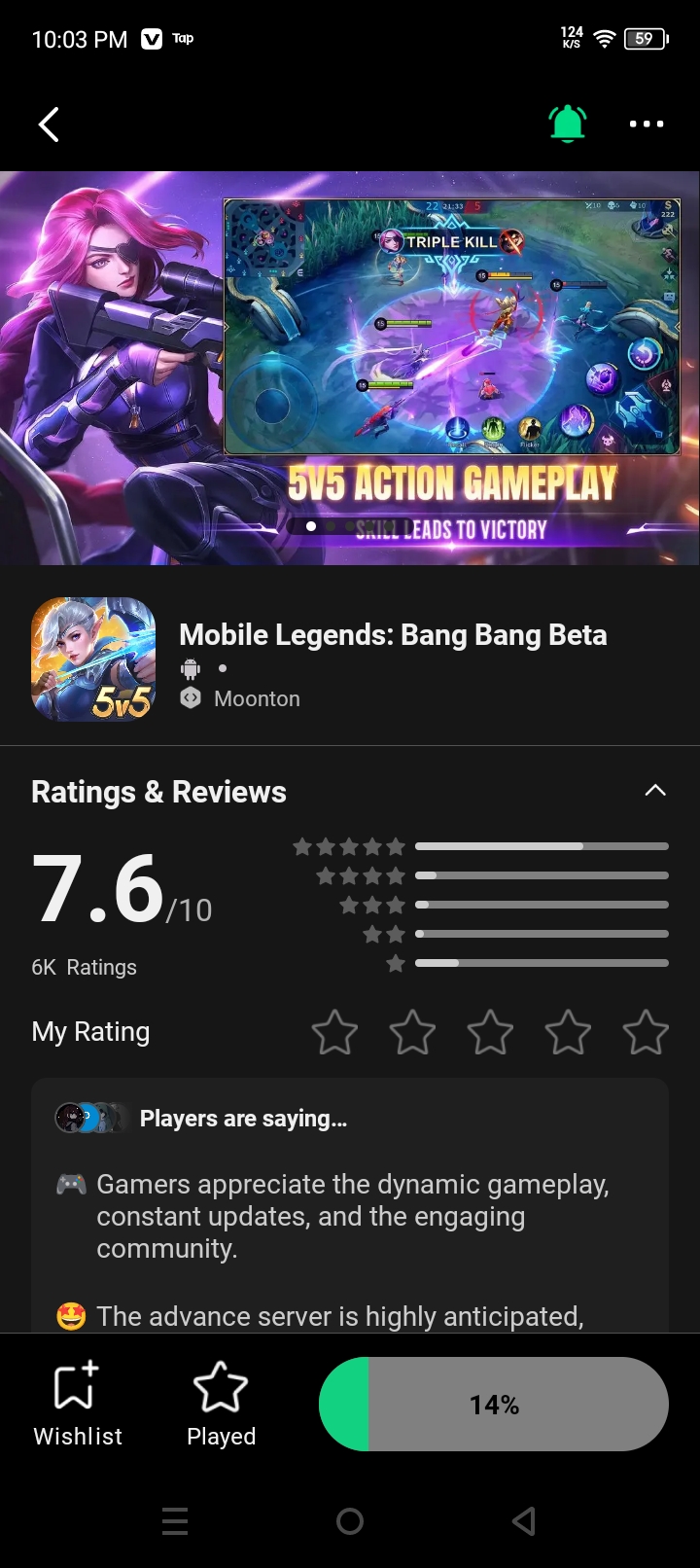Viewport: 700px width, 1568px height.
Task: Open the Players are saying summary card
Action: pos(350,1206)
